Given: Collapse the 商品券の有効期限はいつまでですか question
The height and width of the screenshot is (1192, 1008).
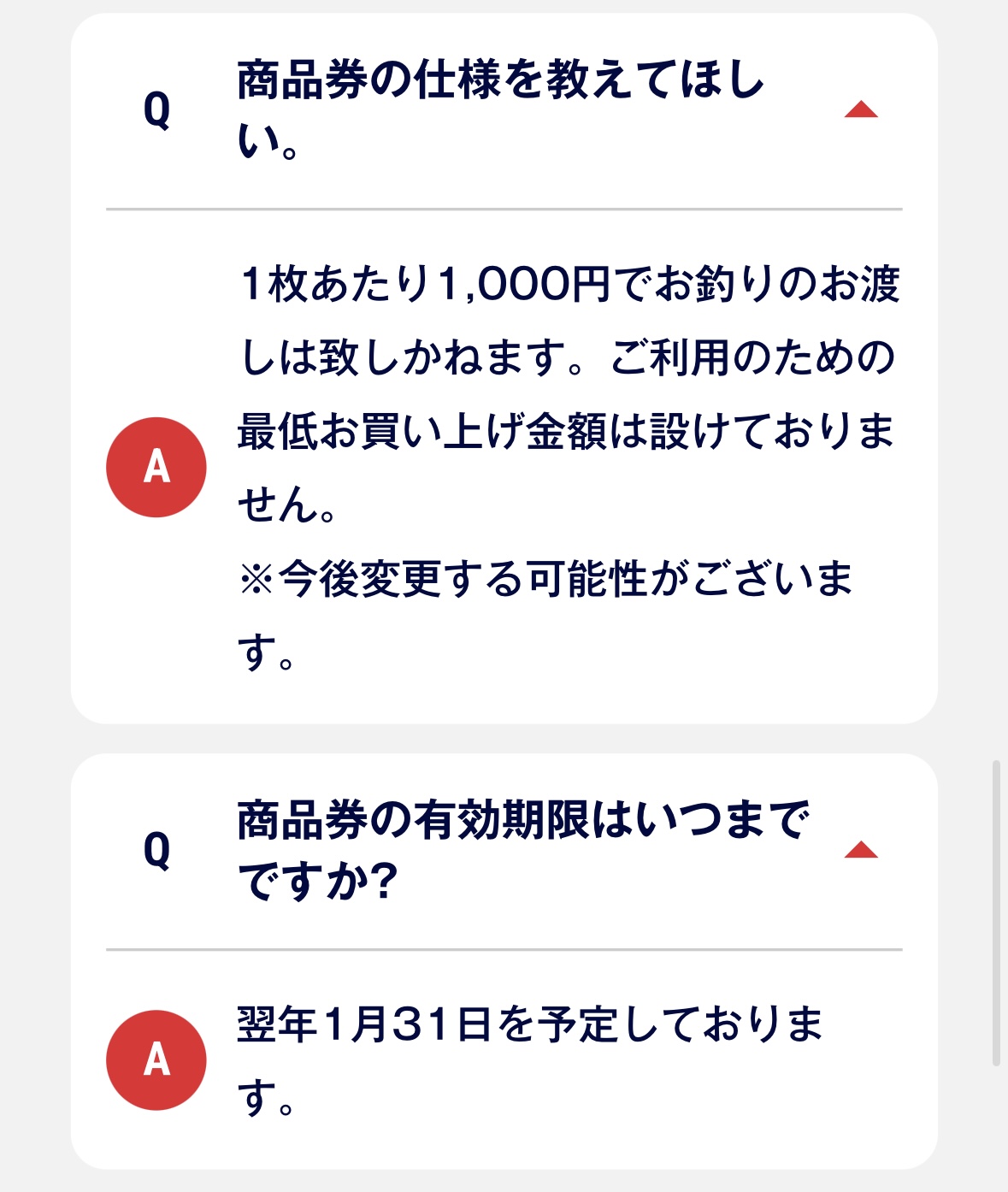Looking at the screenshot, I should tap(860, 849).
